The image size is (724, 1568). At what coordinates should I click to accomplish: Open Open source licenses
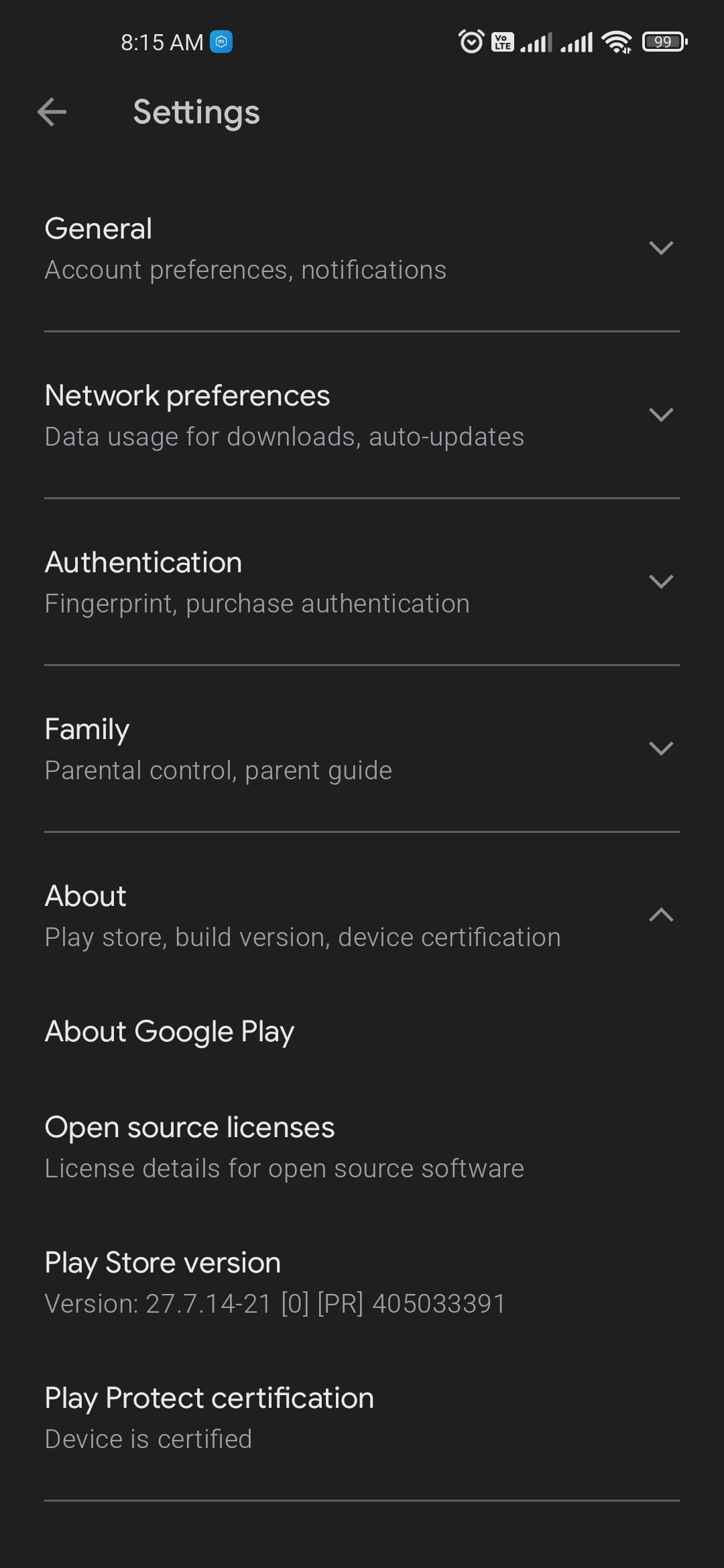(x=362, y=1147)
